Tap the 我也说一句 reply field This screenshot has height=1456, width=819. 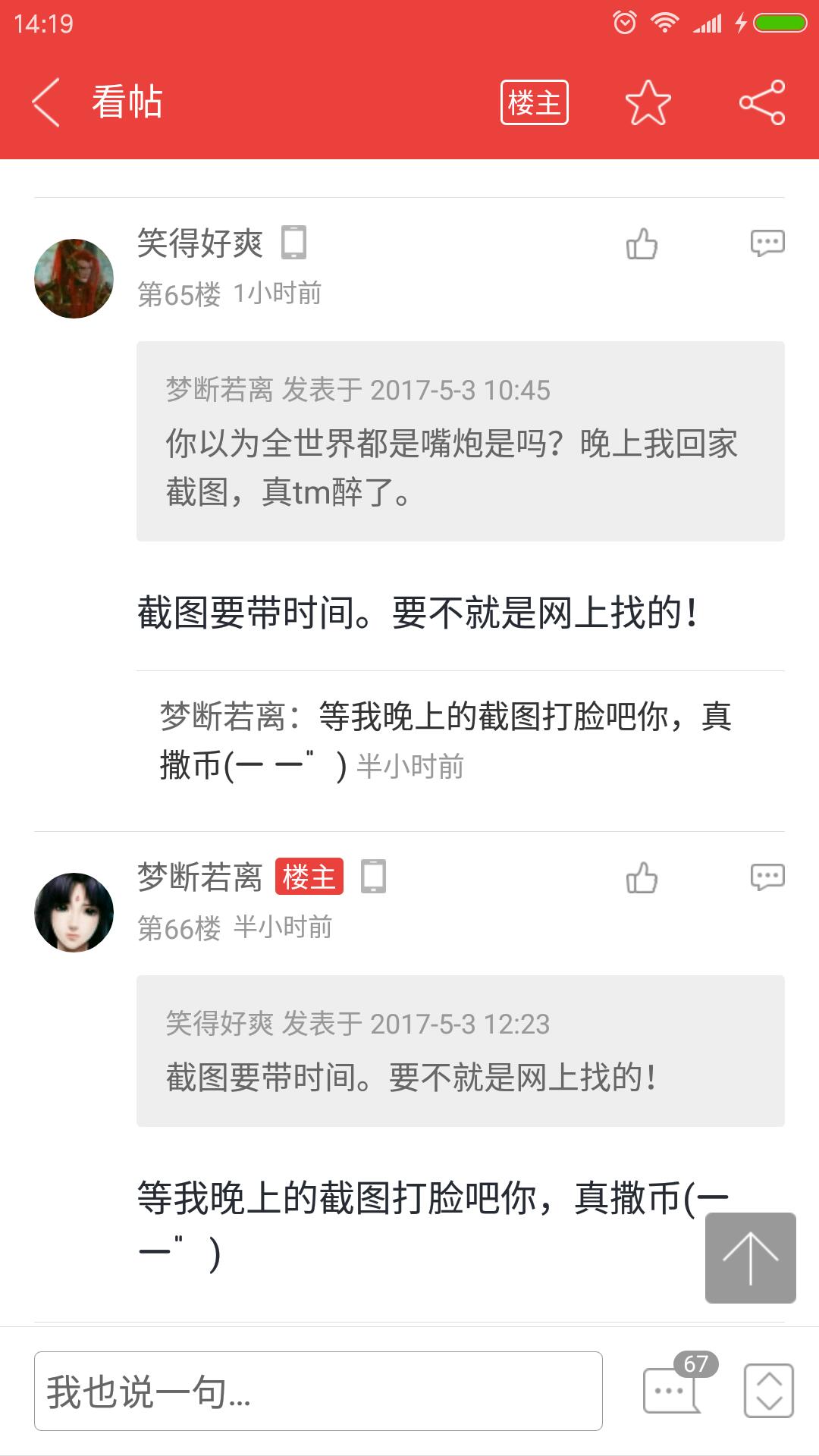coord(318,1391)
